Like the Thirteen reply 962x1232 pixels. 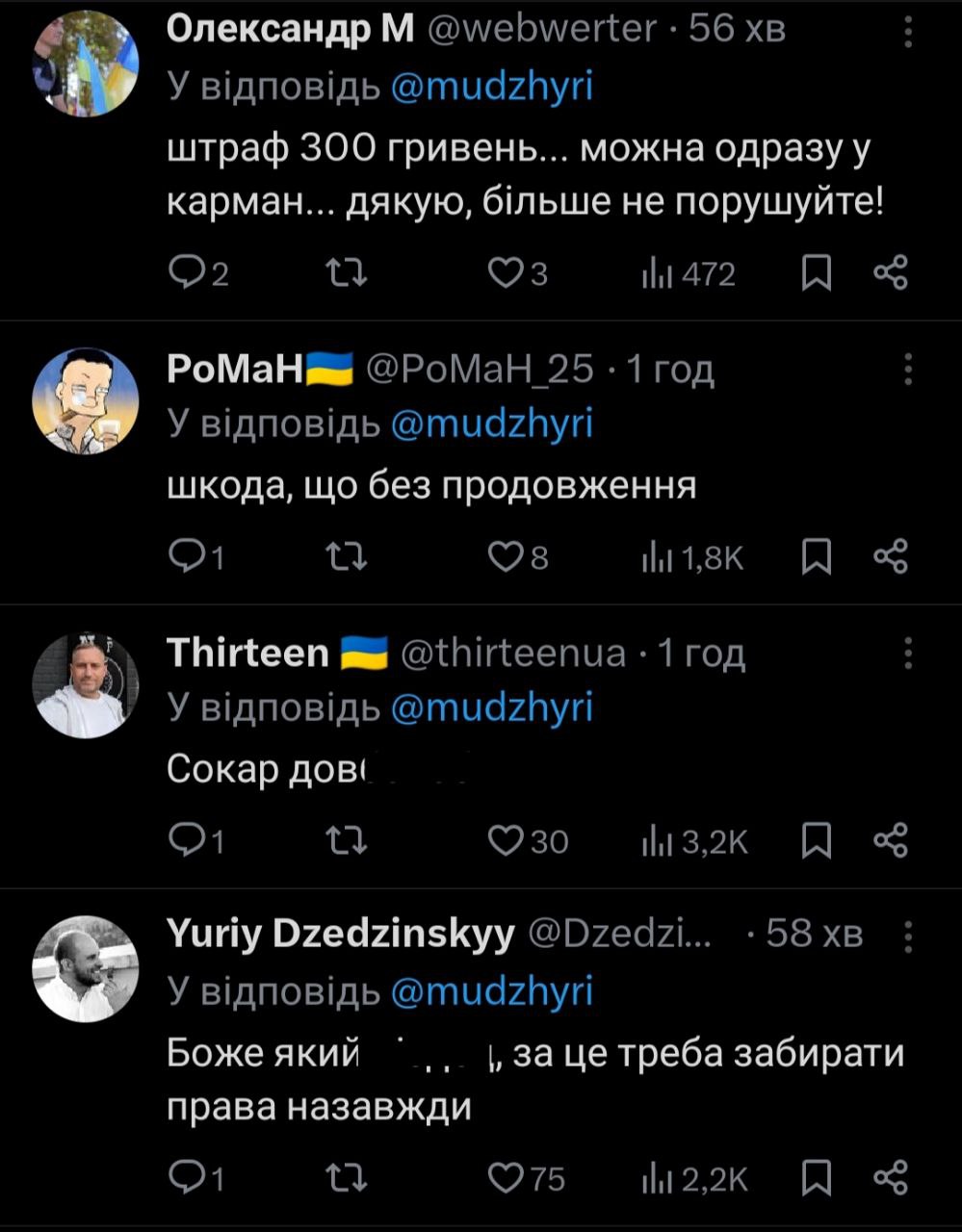click(x=506, y=841)
